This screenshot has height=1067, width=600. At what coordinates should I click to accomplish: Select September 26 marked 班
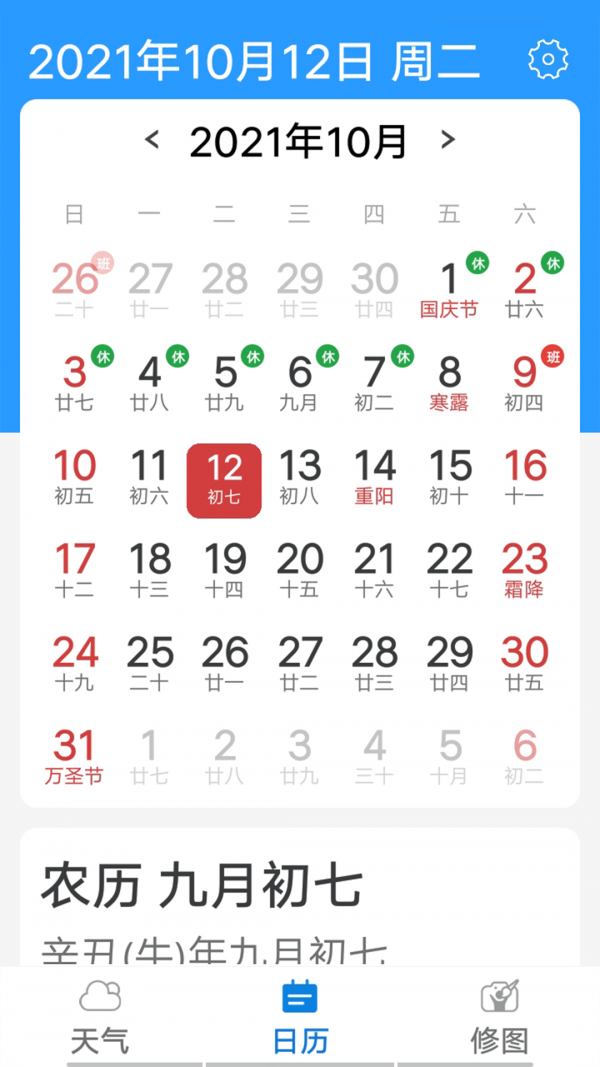pyautogui.click(x=75, y=289)
